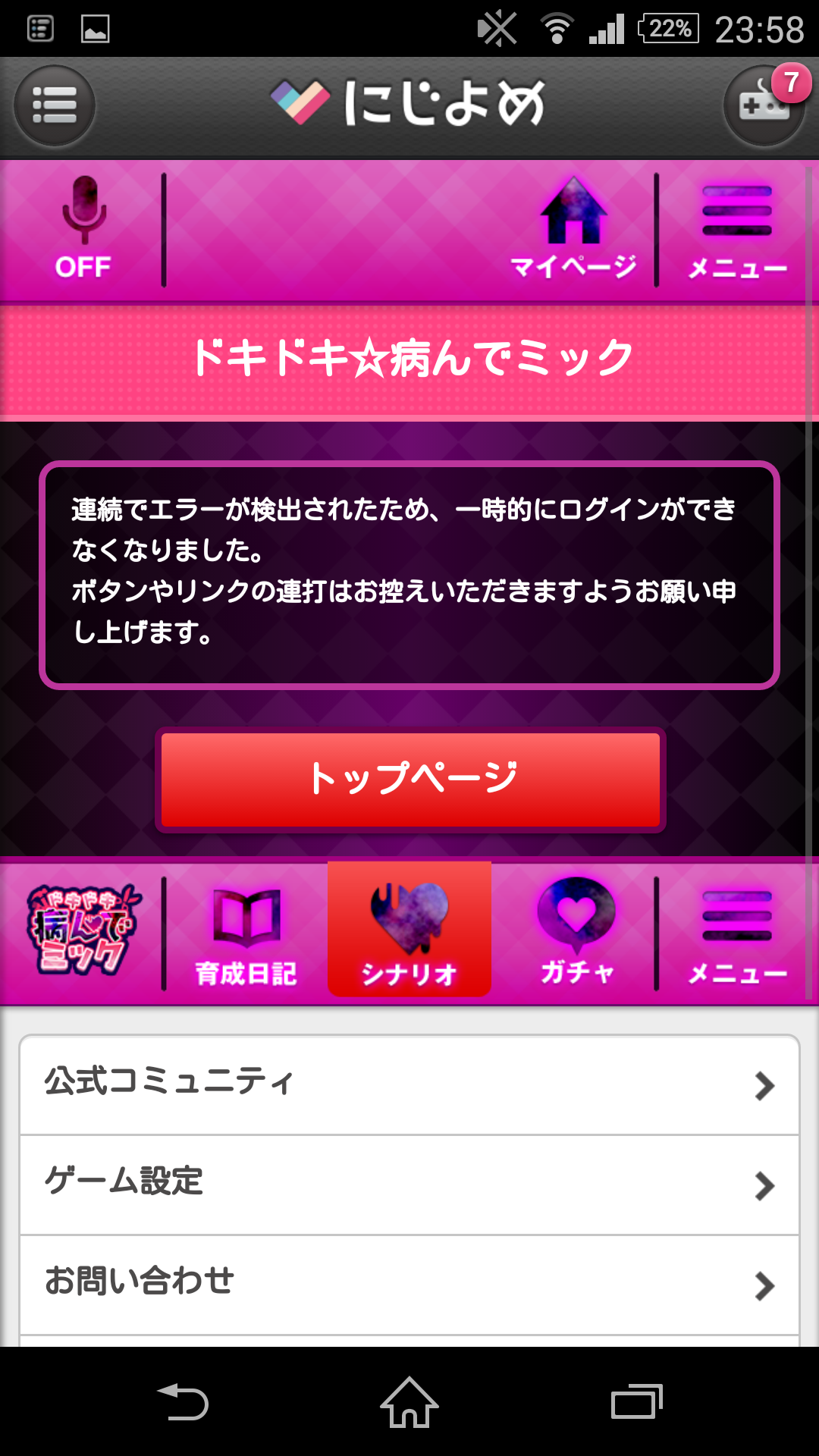Open the recent apps overview
Screen dimensions: 819x1456
pos(636,1401)
